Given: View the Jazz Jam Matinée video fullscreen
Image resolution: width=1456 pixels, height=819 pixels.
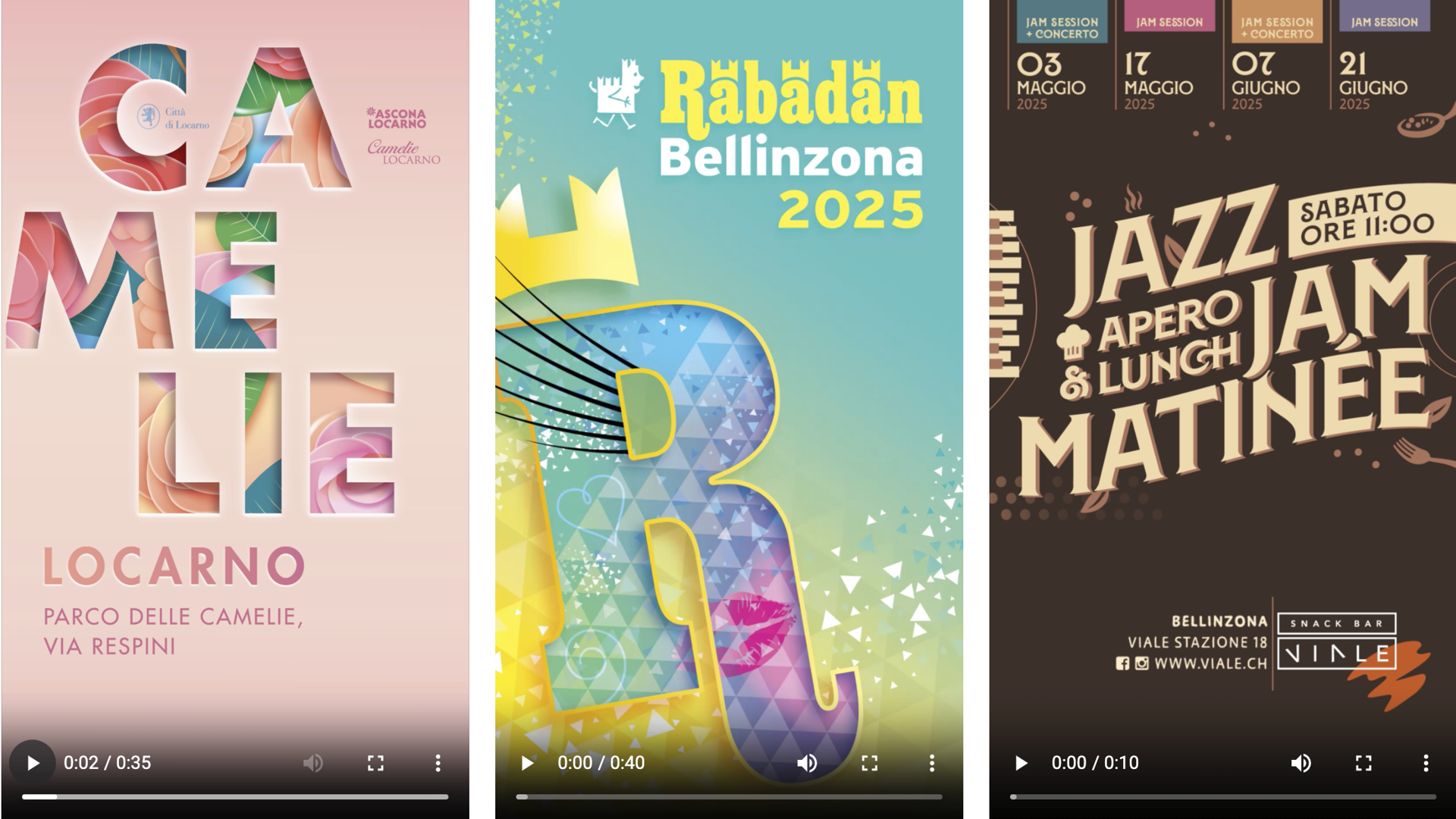Looking at the screenshot, I should click(x=1363, y=763).
